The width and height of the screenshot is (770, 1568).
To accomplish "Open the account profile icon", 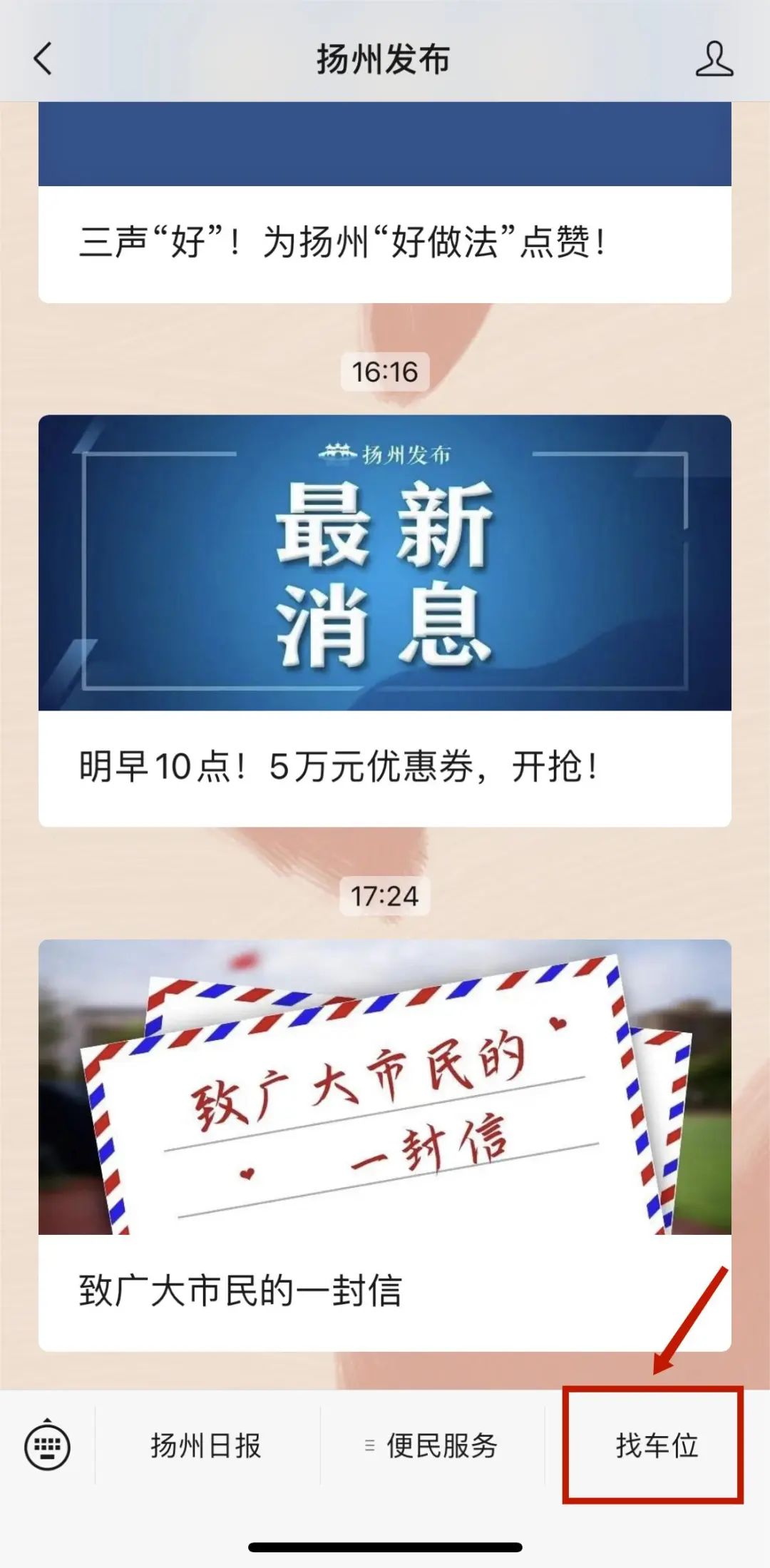I will pos(714,58).
